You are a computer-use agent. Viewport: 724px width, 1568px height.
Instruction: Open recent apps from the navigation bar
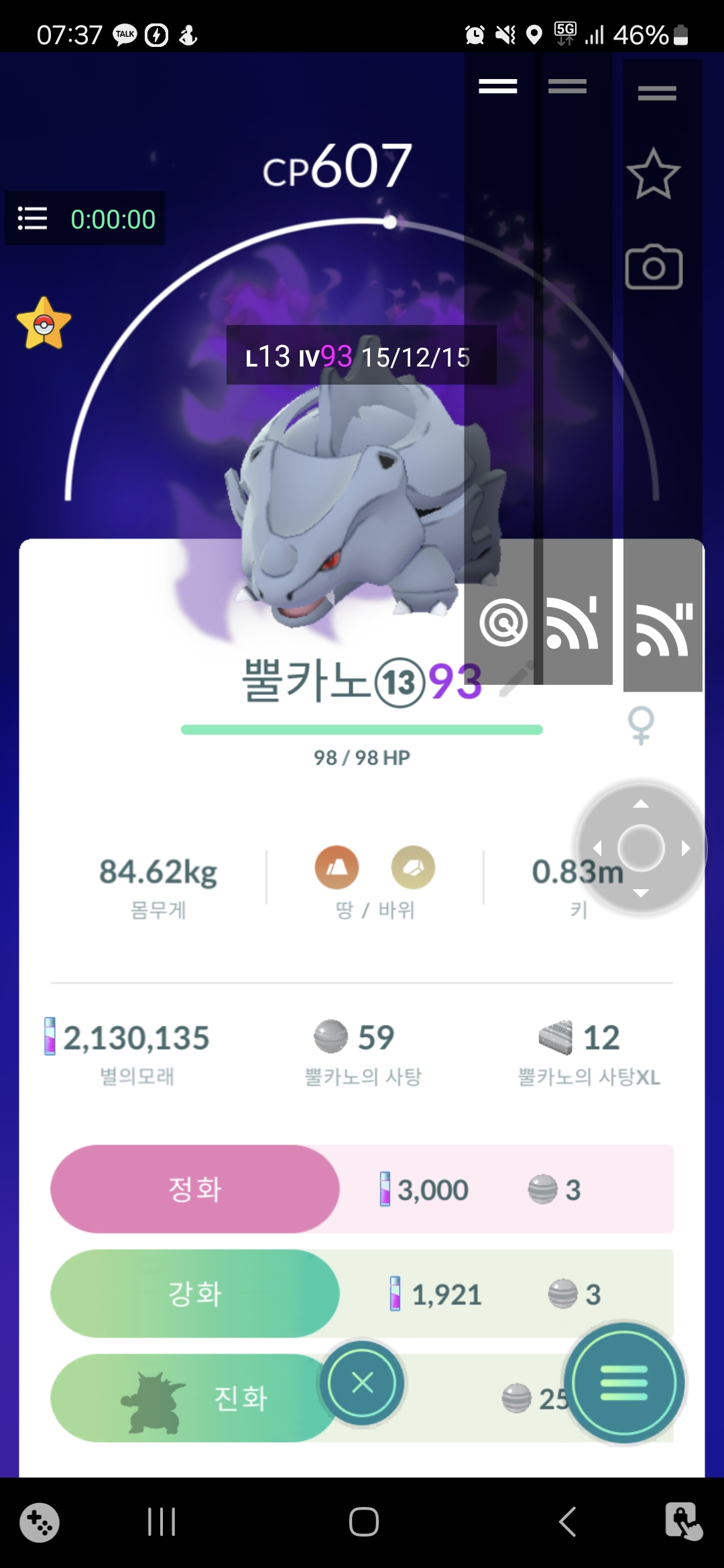[162, 1521]
